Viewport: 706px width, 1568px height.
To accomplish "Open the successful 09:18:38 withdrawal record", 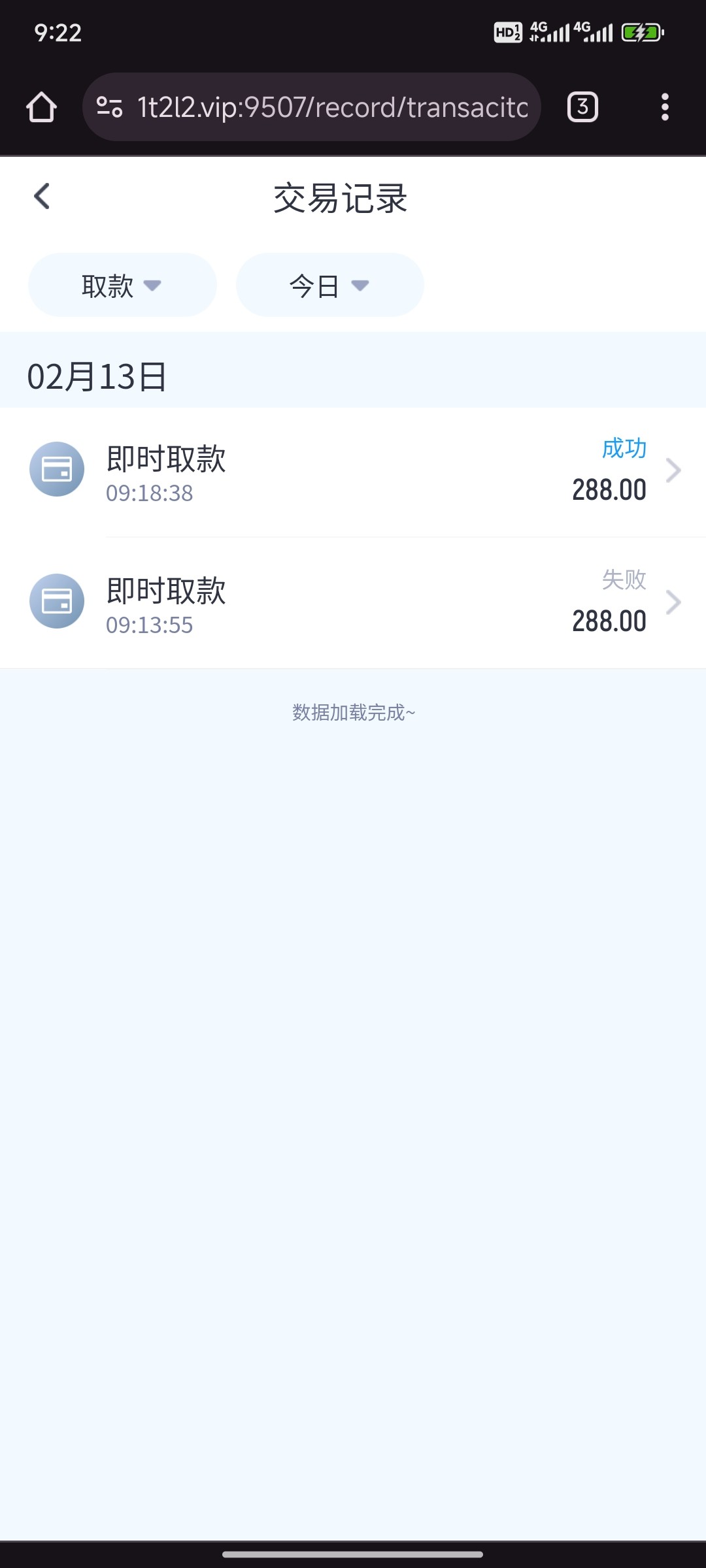I will coord(353,472).
